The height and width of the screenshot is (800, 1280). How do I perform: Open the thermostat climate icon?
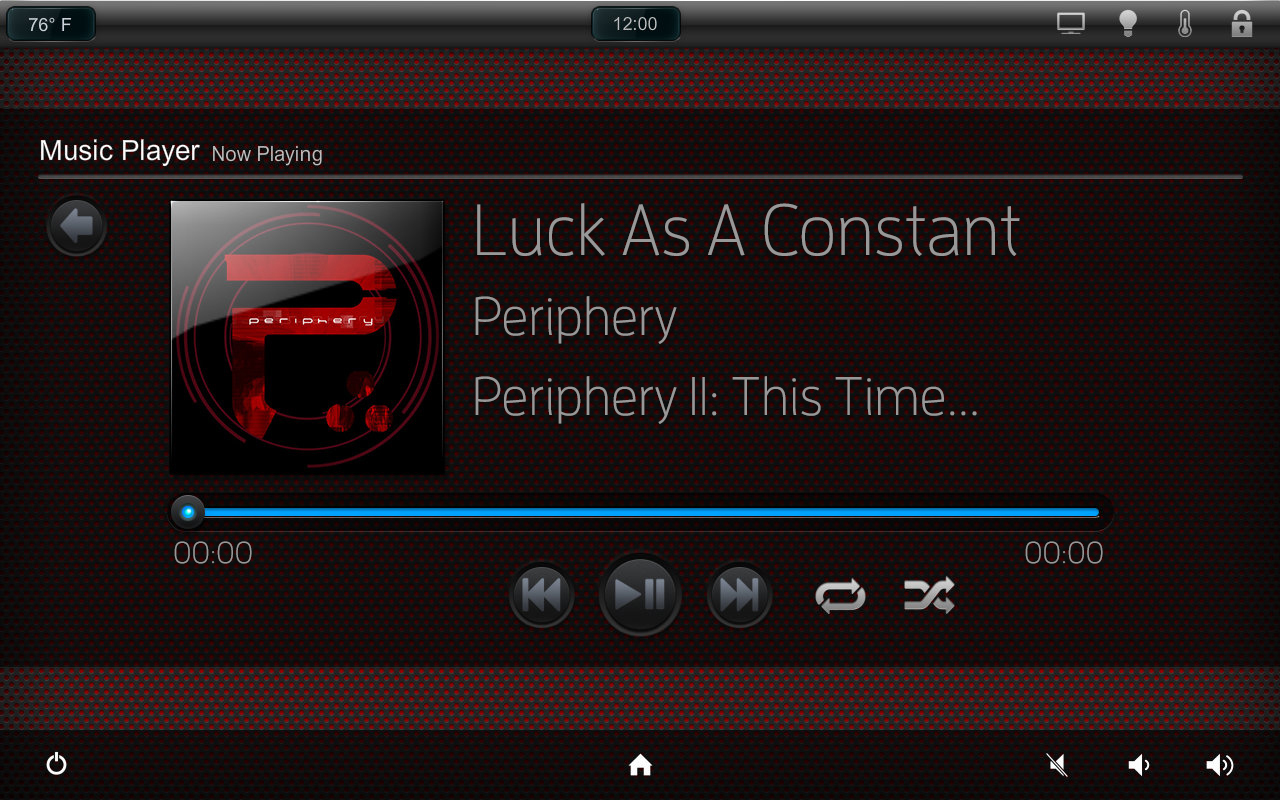1185,24
